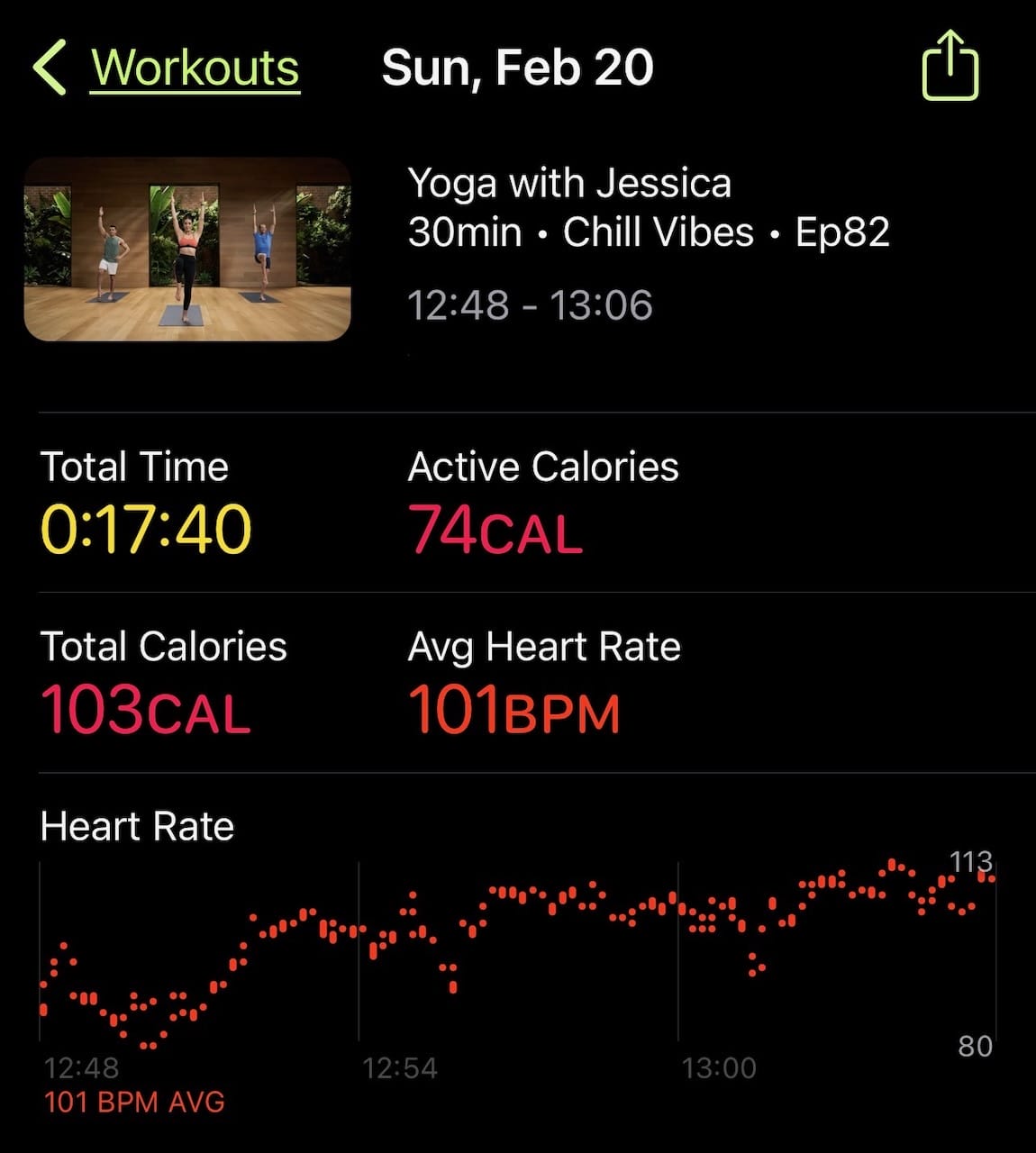Viewport: 1036px width, 1153px height.
Task: Share this workout summary
Action: click(x=950, y=66)
